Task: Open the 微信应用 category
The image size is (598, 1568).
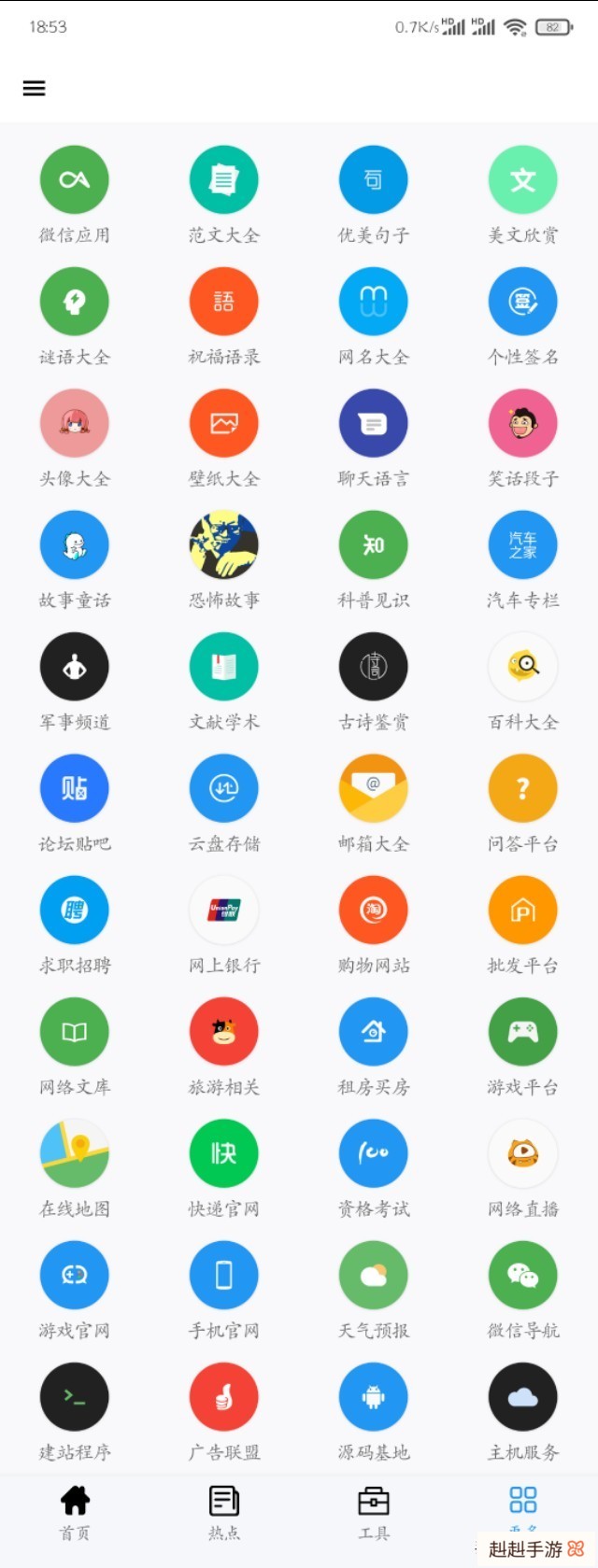Action: (75, 181)
